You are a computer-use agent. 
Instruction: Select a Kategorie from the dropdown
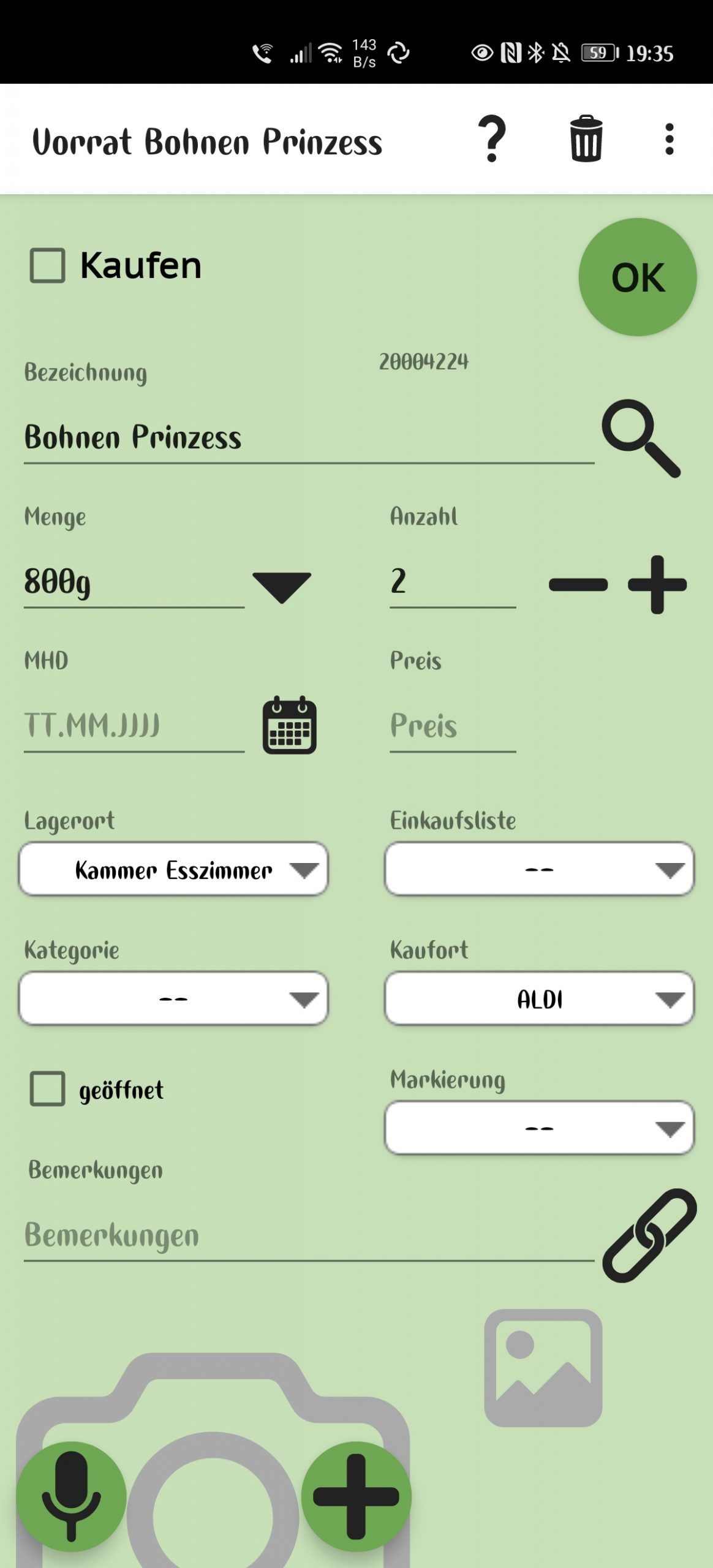pyautogui.click(x=173, y=1000)
